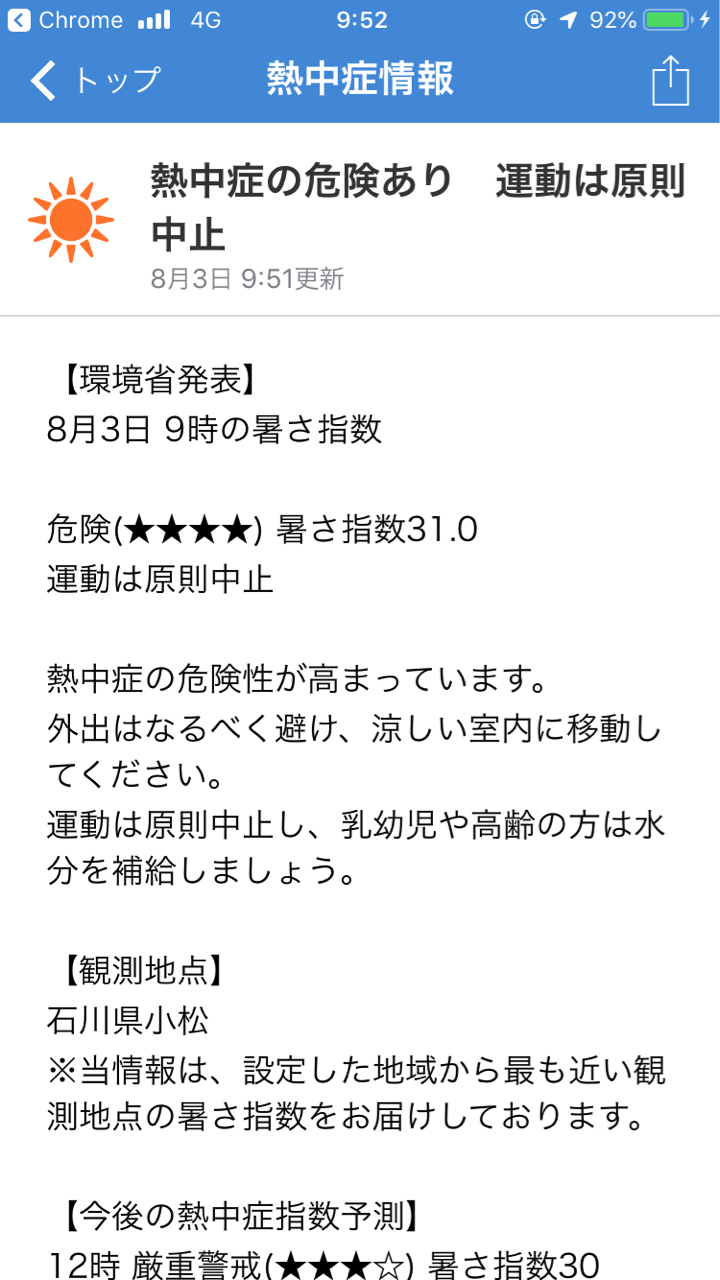This screenshot has width=720, height=1280.
Task: Share this heatstroke information
Action: tap(670, 80)
